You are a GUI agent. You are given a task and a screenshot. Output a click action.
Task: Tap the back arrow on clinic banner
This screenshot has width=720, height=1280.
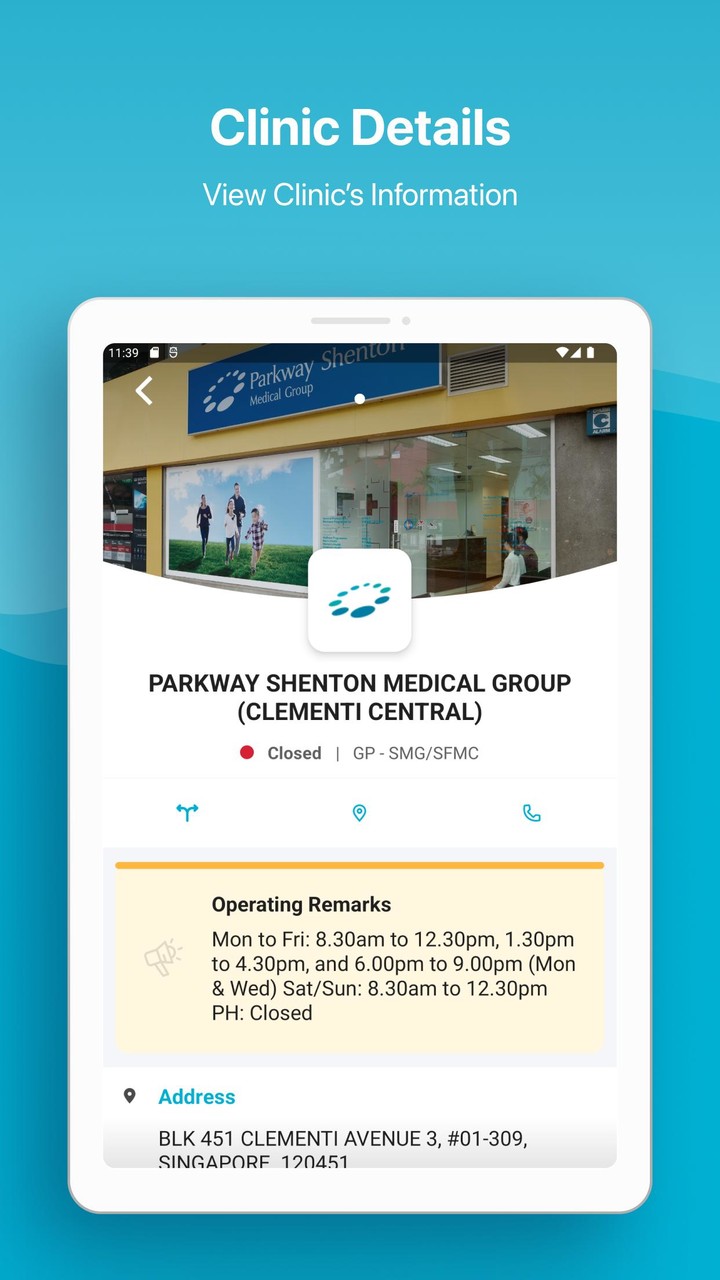143,391
